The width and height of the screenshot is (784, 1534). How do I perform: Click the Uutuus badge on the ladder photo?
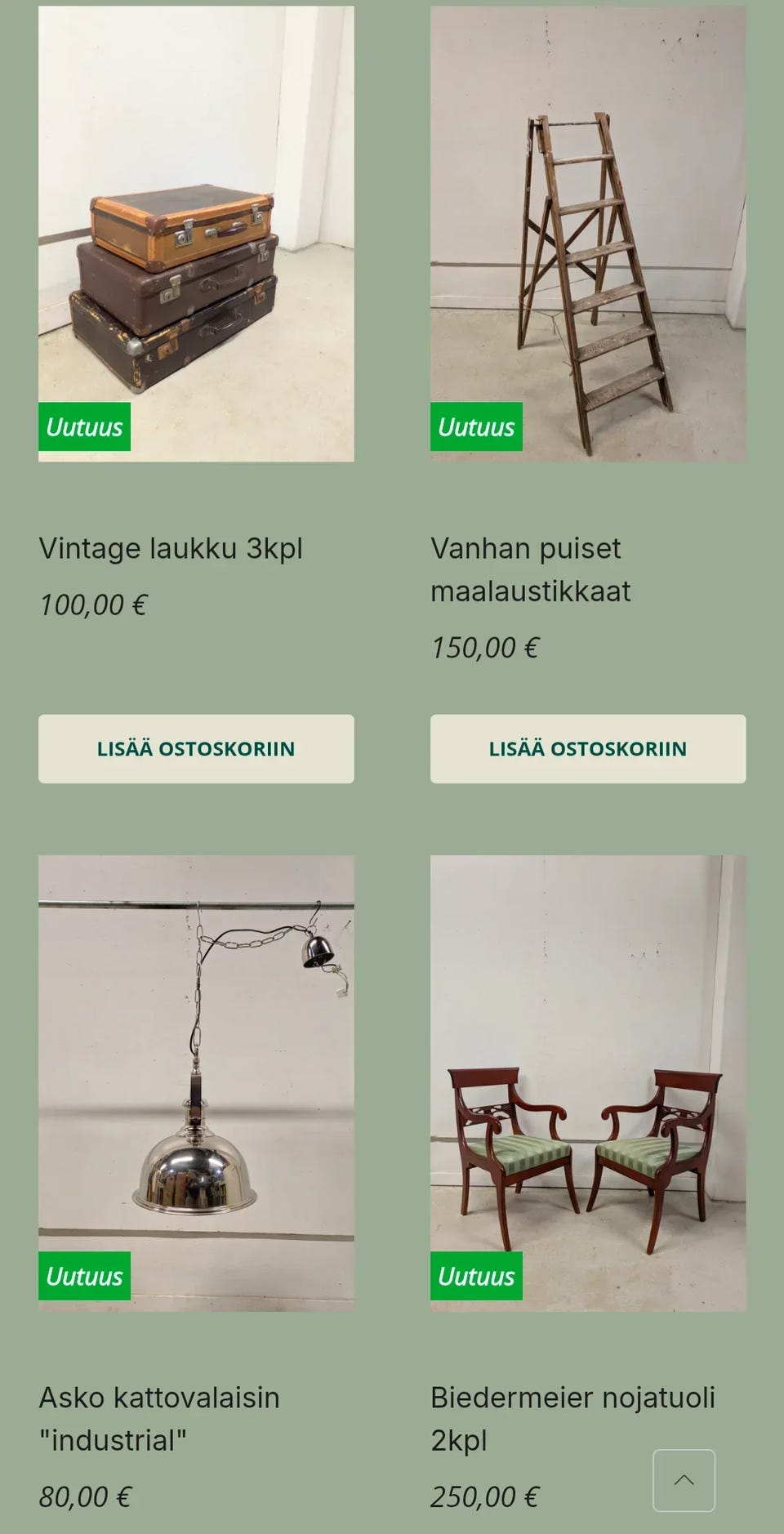[477, 426]
